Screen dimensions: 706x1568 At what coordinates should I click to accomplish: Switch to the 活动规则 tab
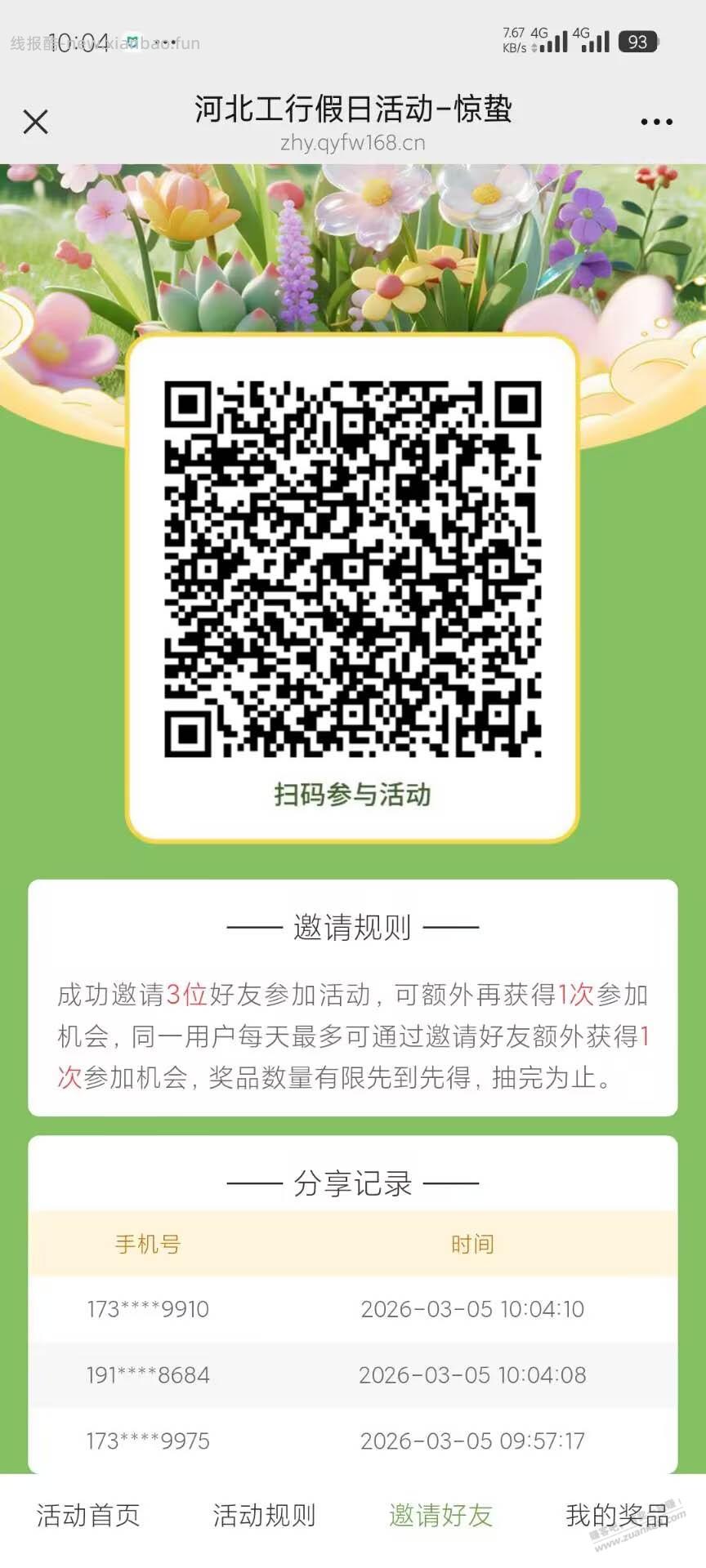click(265, 1517)
